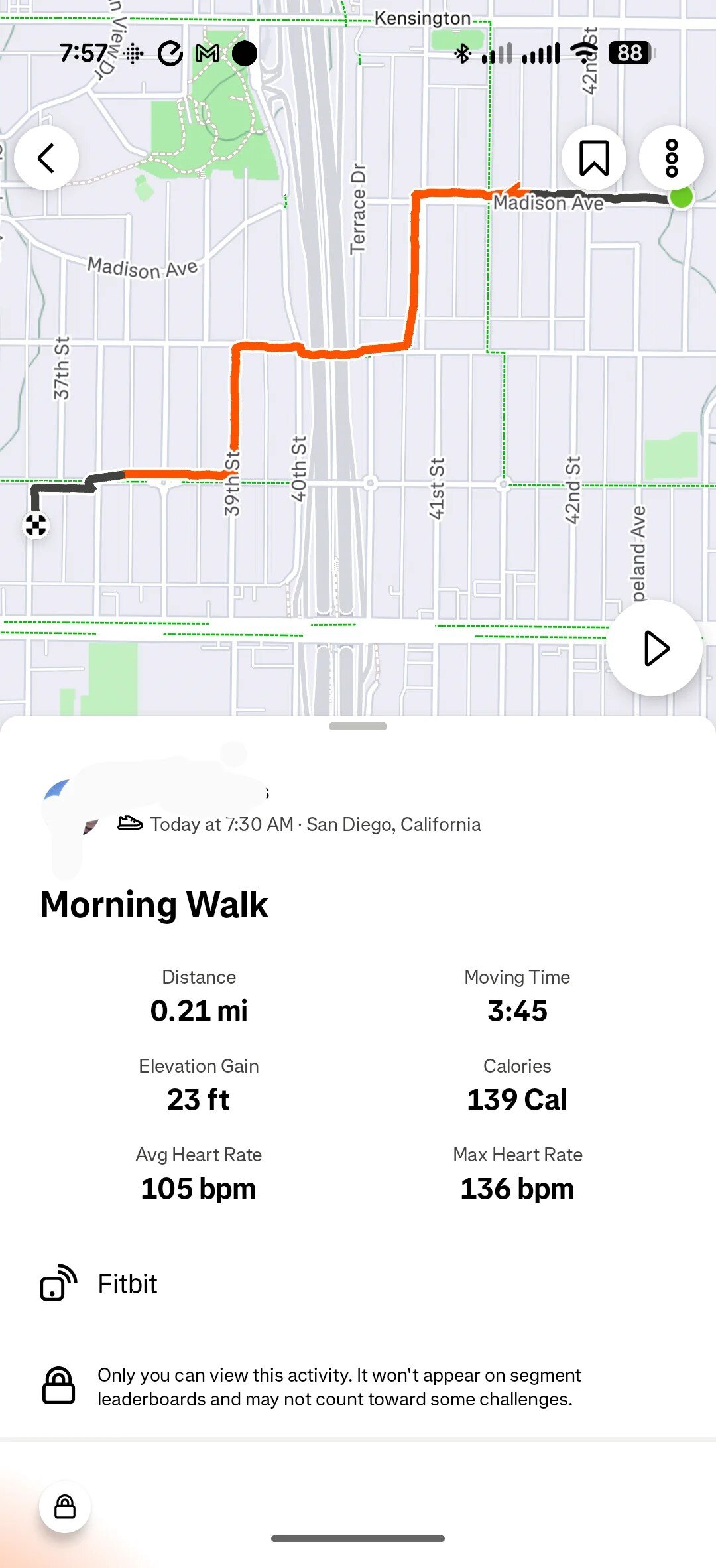Expand the details sheet drag handle
This screenshot has height=1568, width=716.
(x=357, y=726)
